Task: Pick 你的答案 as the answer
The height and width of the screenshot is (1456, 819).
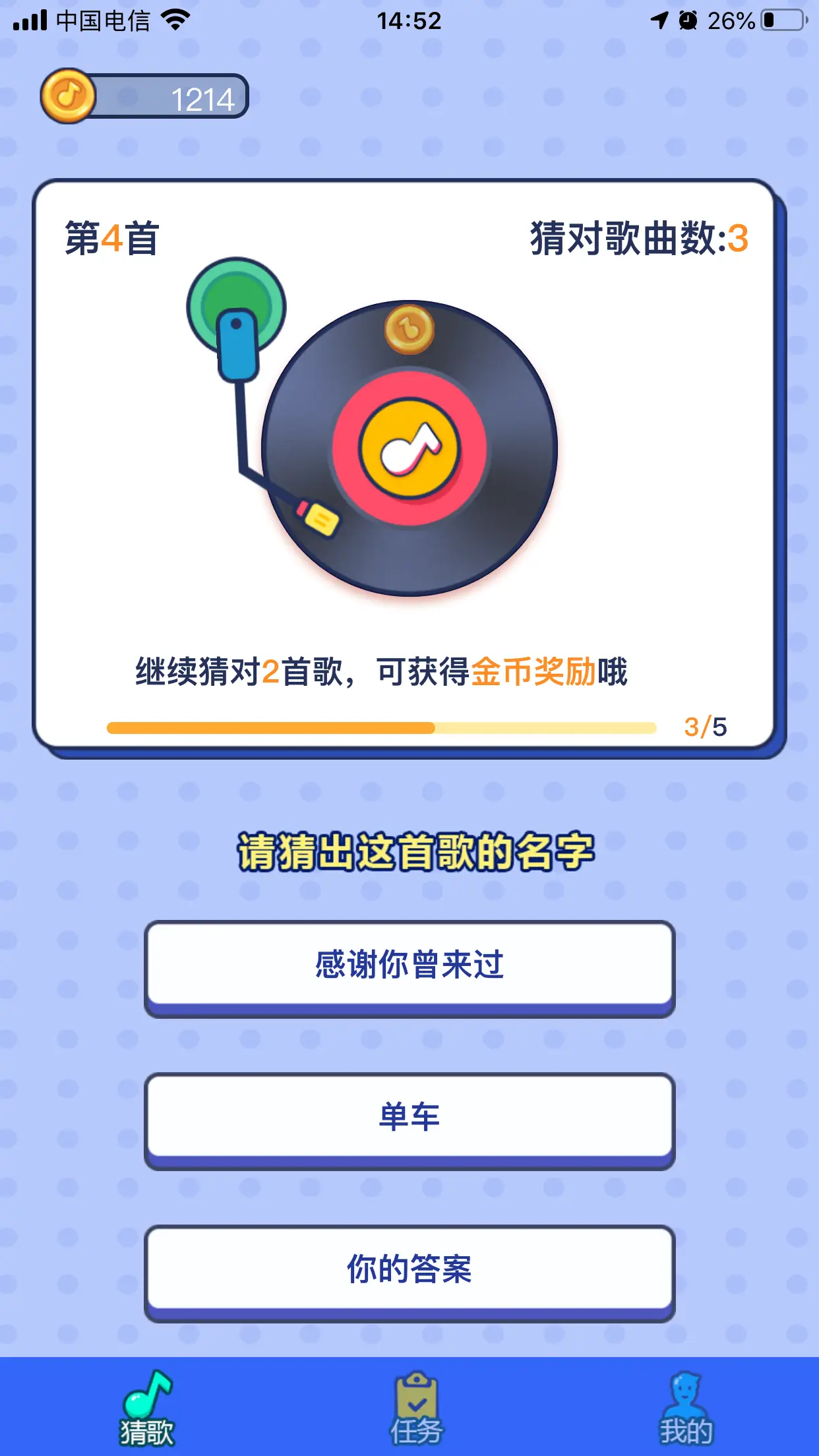Action: (x=409, y=1269)
